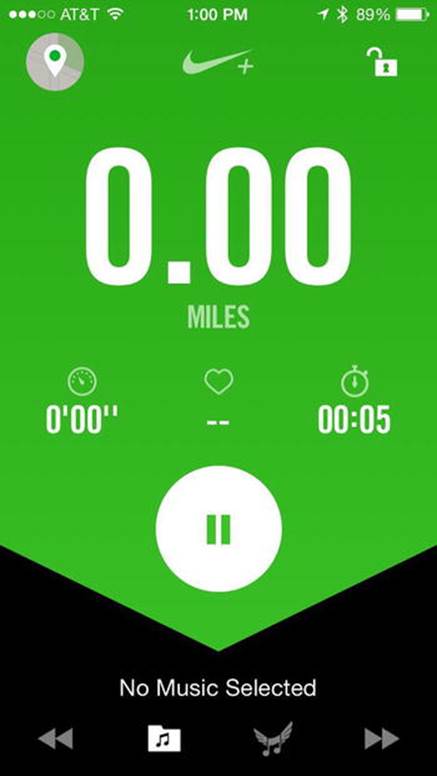
Task: Activate the winged PowerSong icon
Action: (273, 738)
